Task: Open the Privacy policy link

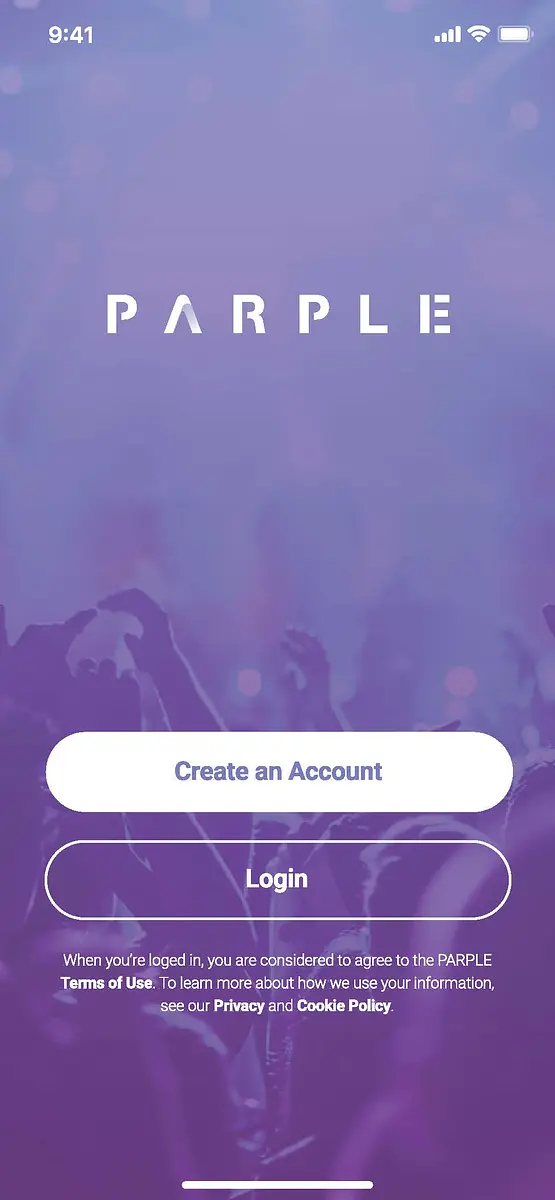Action: pos(239,1006)
